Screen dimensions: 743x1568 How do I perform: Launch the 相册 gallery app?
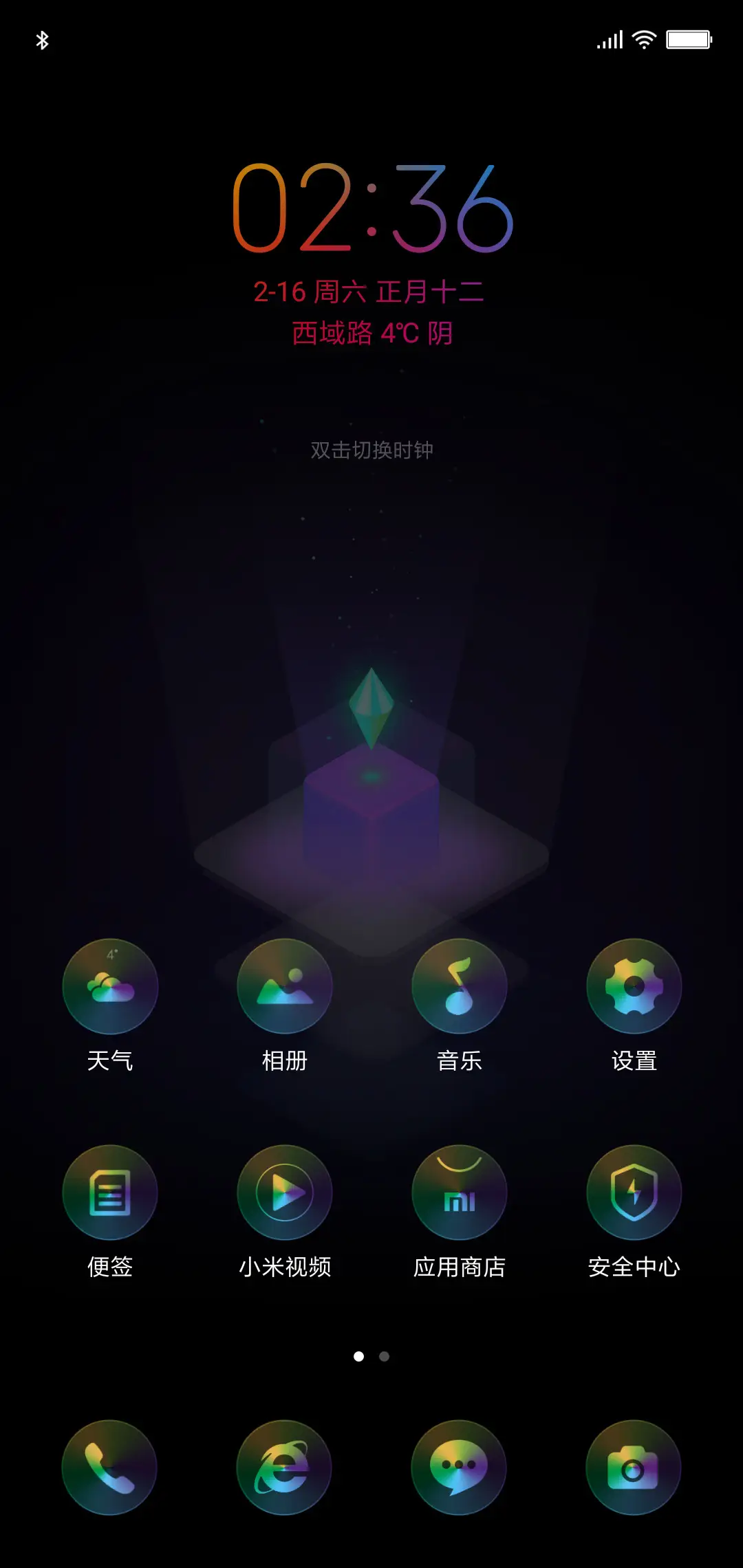coord(285,986)
